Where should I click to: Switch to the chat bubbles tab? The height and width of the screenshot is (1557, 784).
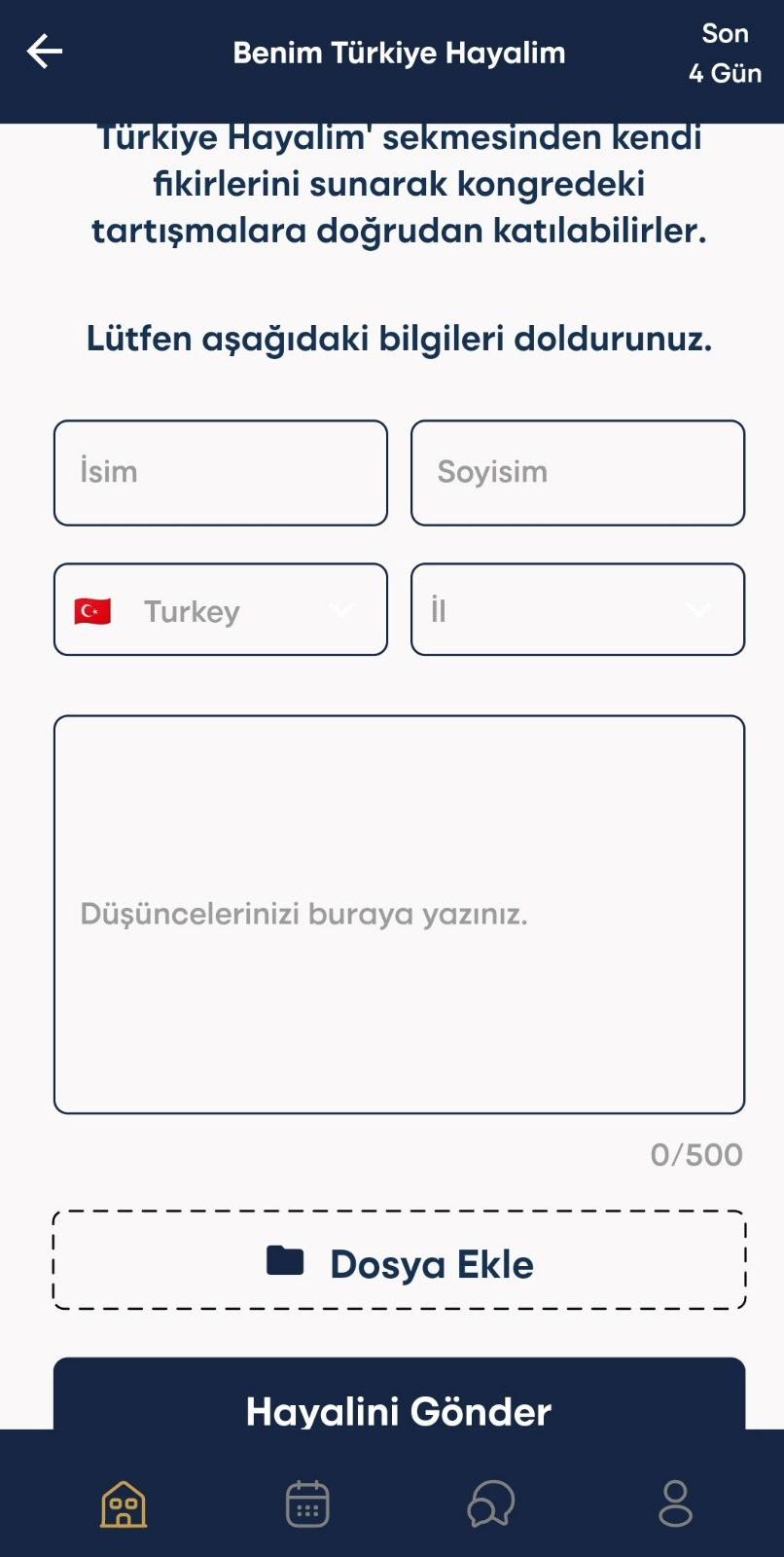(x=490, y=1503)
